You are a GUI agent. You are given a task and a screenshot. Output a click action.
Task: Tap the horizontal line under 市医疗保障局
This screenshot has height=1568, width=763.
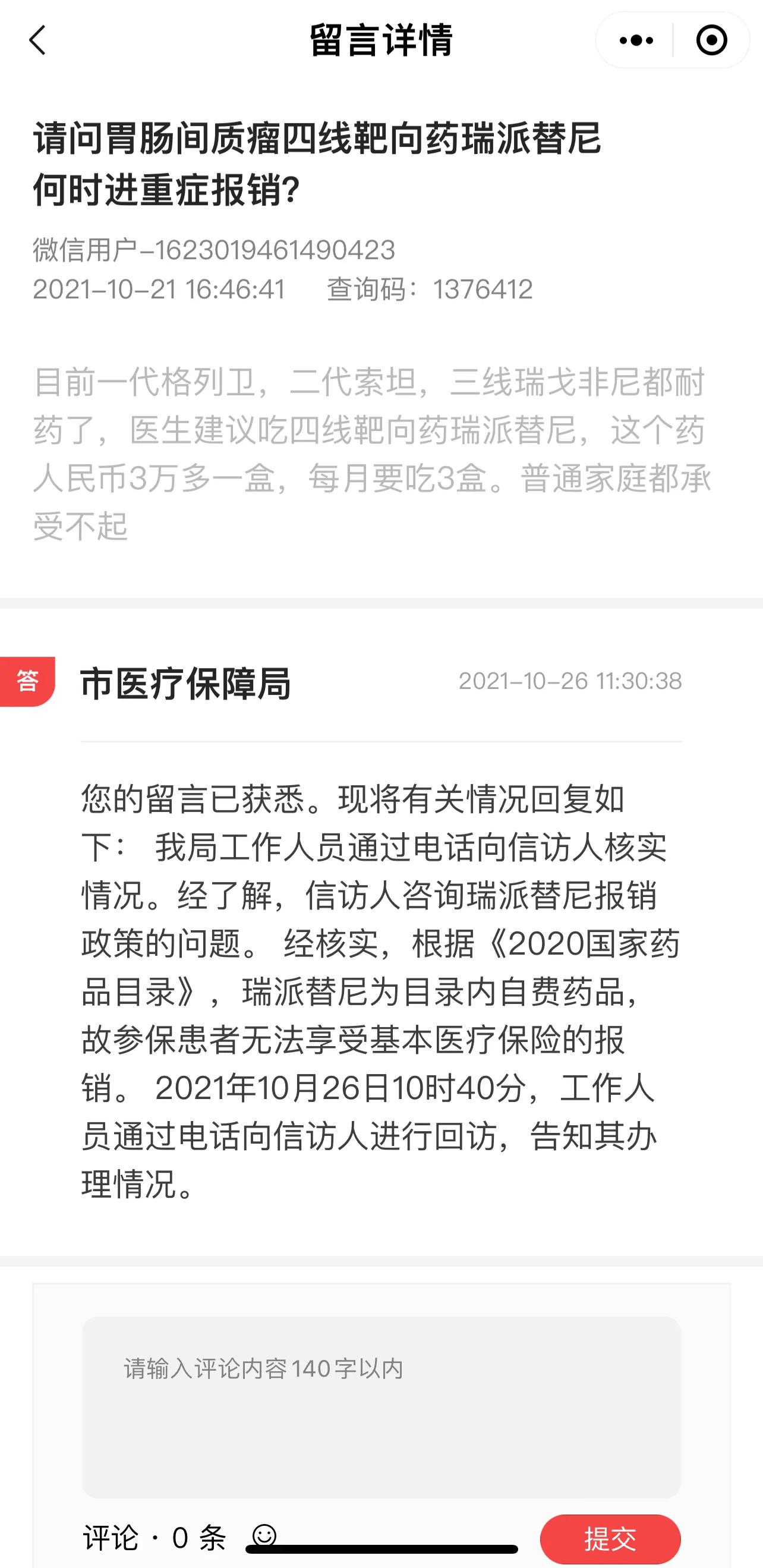click(381, 741)
